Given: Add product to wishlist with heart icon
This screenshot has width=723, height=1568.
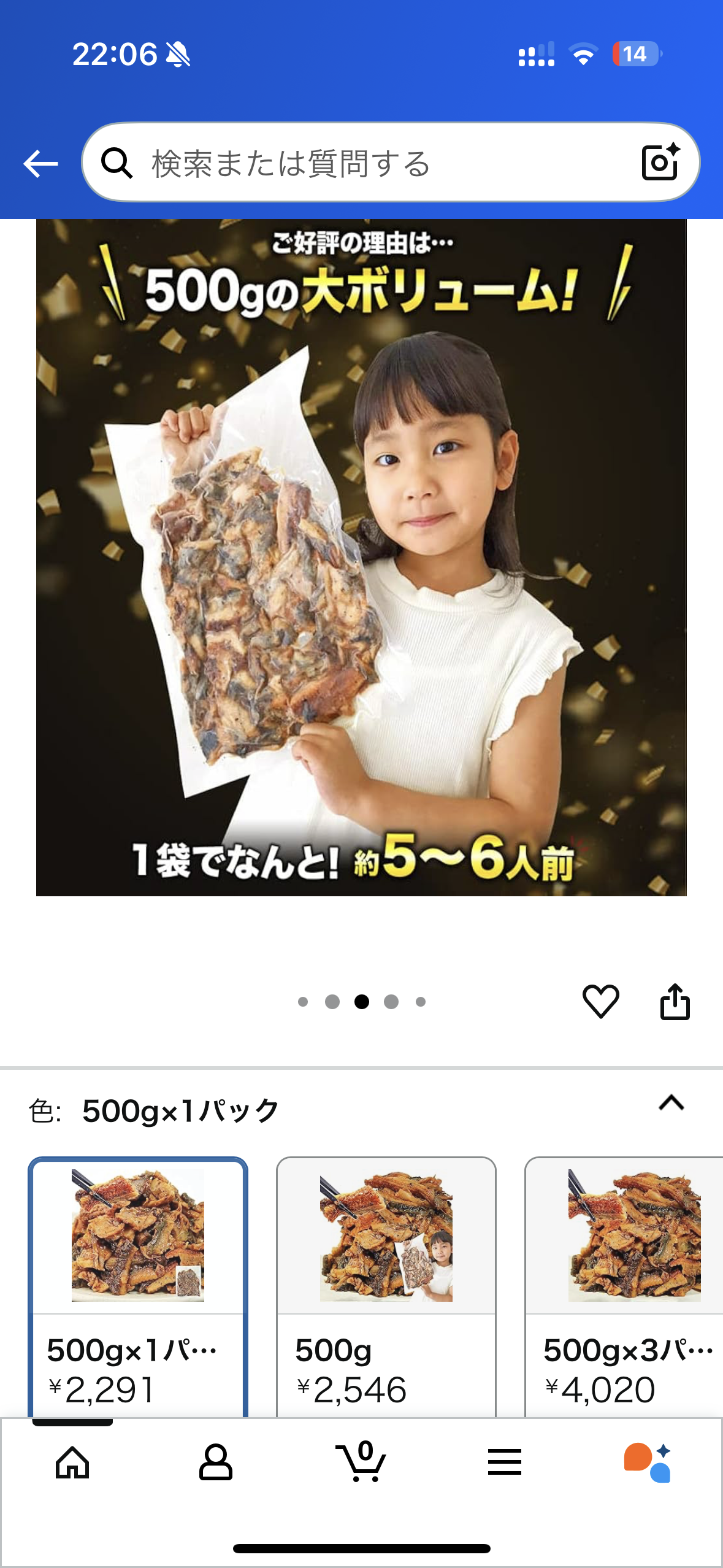Looking at the screenshot, I should point(600,1002).
